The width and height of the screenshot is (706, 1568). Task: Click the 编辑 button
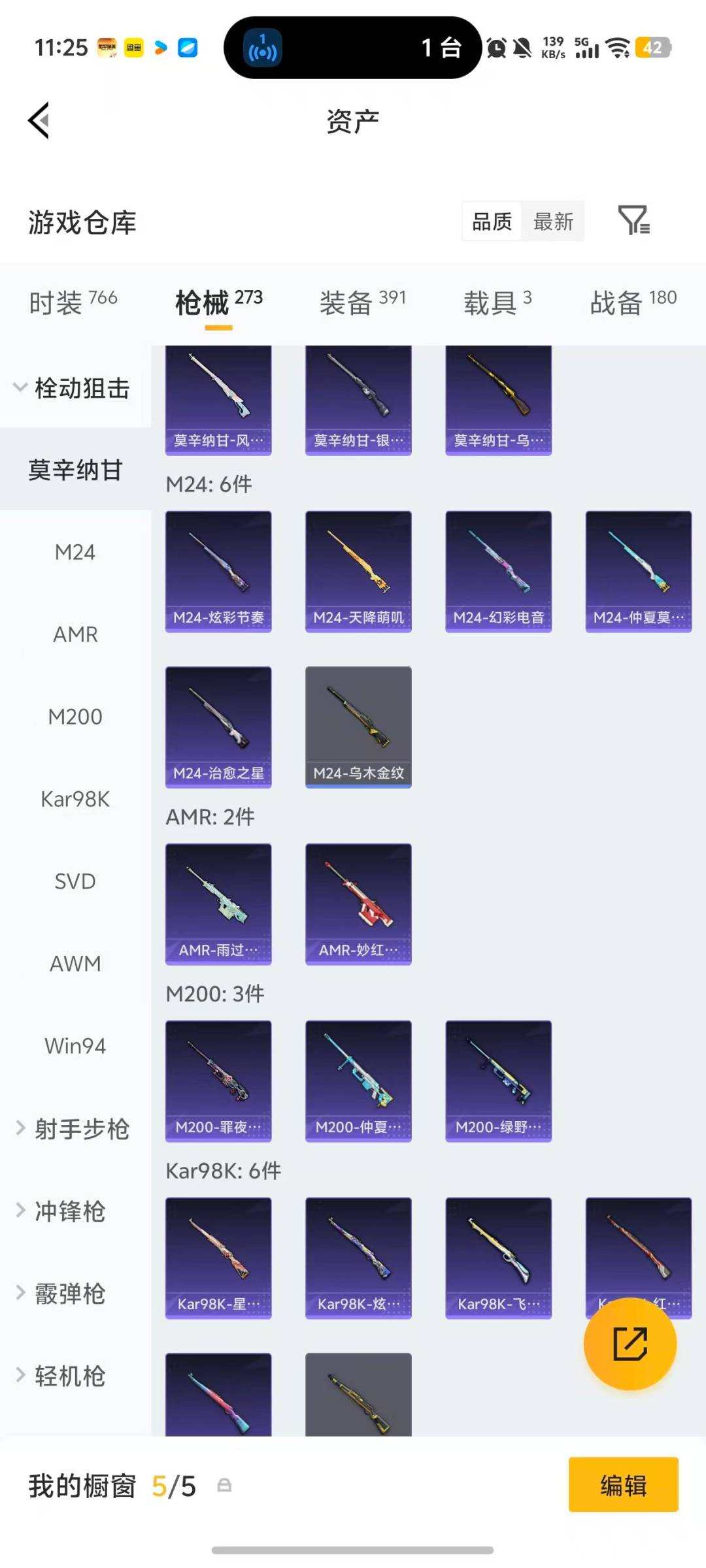[623, 1484]
